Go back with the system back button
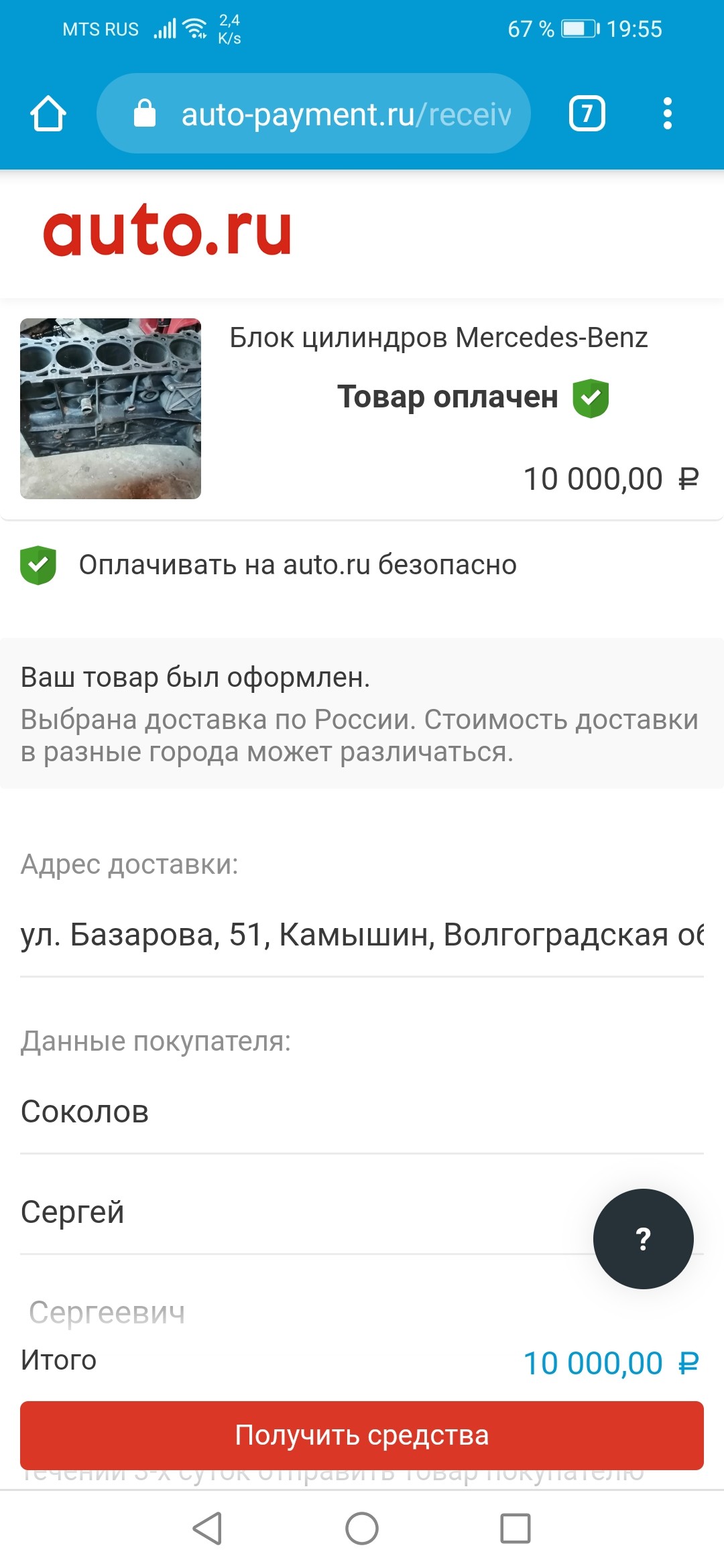 [x=207, y=1528]
